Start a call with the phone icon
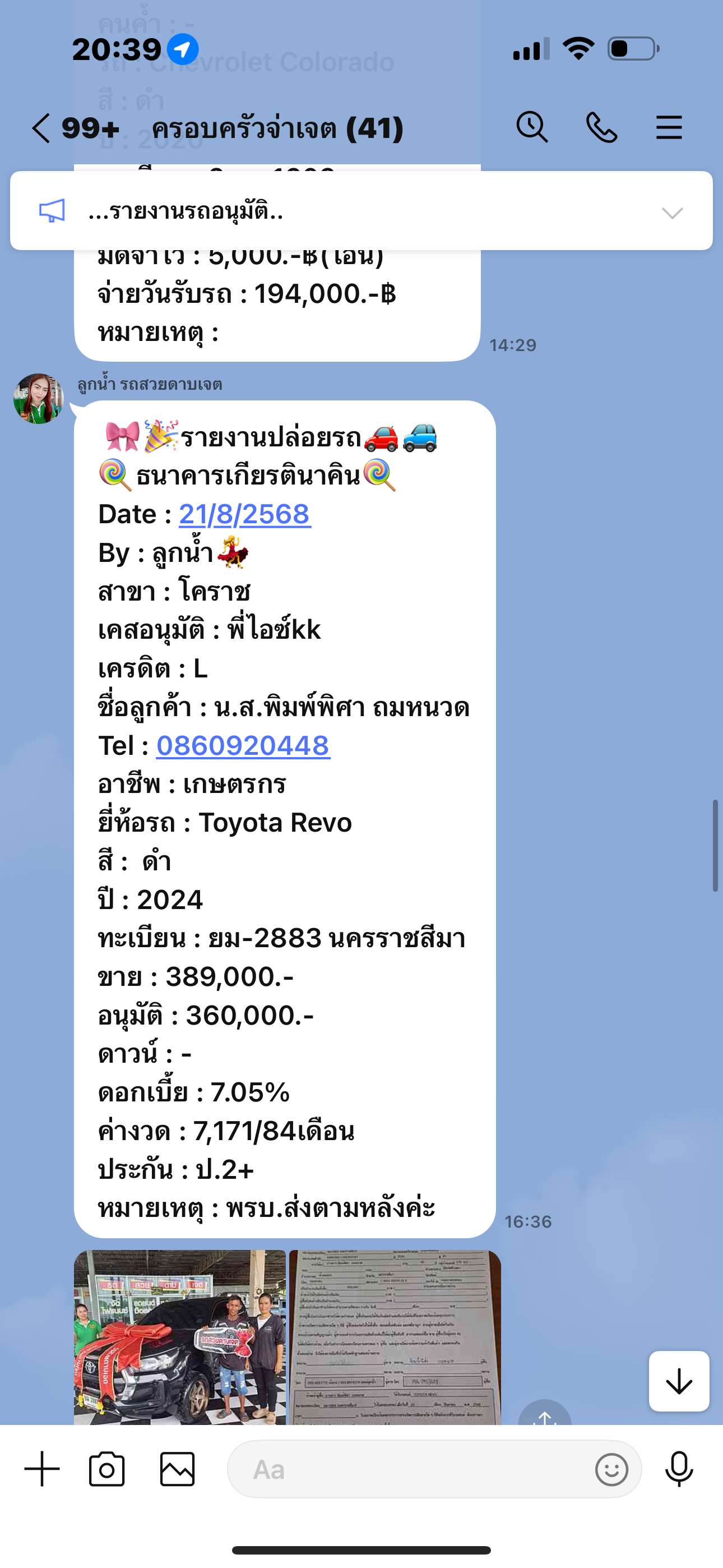723x1568 pixels. click(601, 128)
